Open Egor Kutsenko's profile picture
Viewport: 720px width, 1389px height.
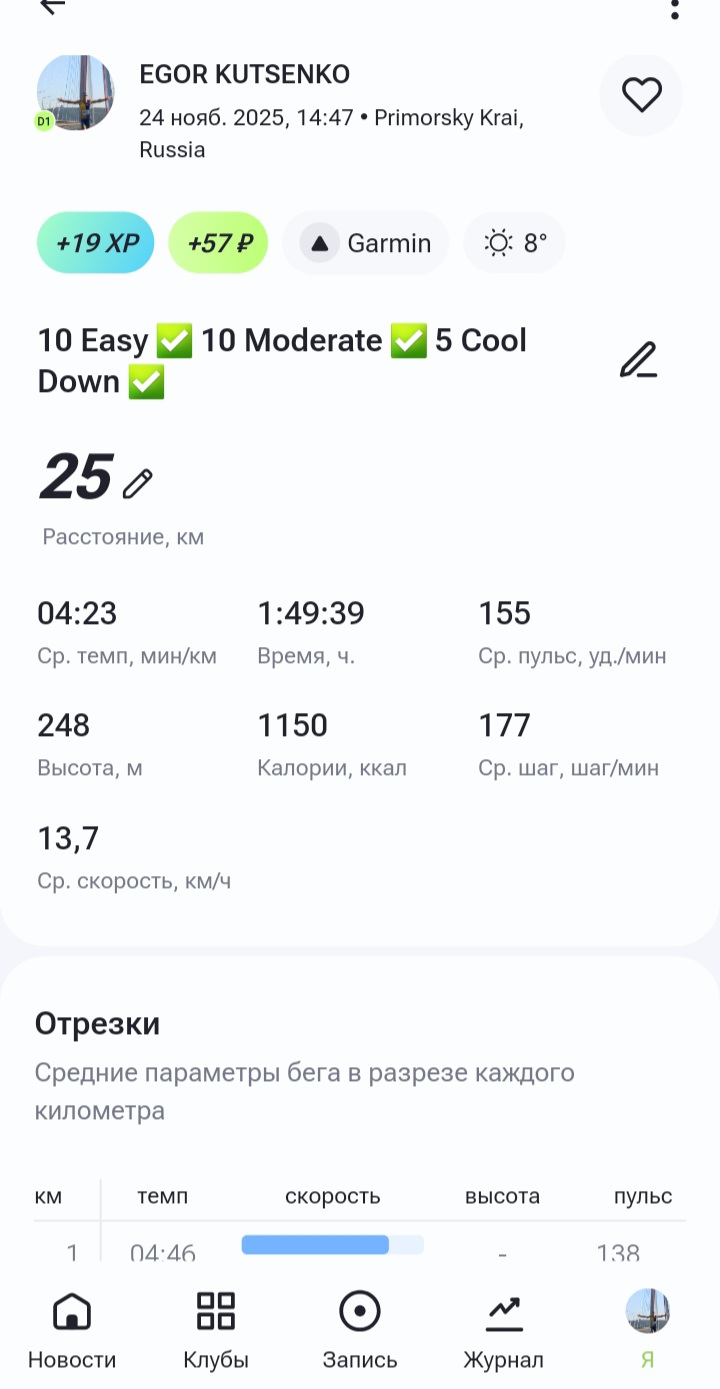point(75,93)
